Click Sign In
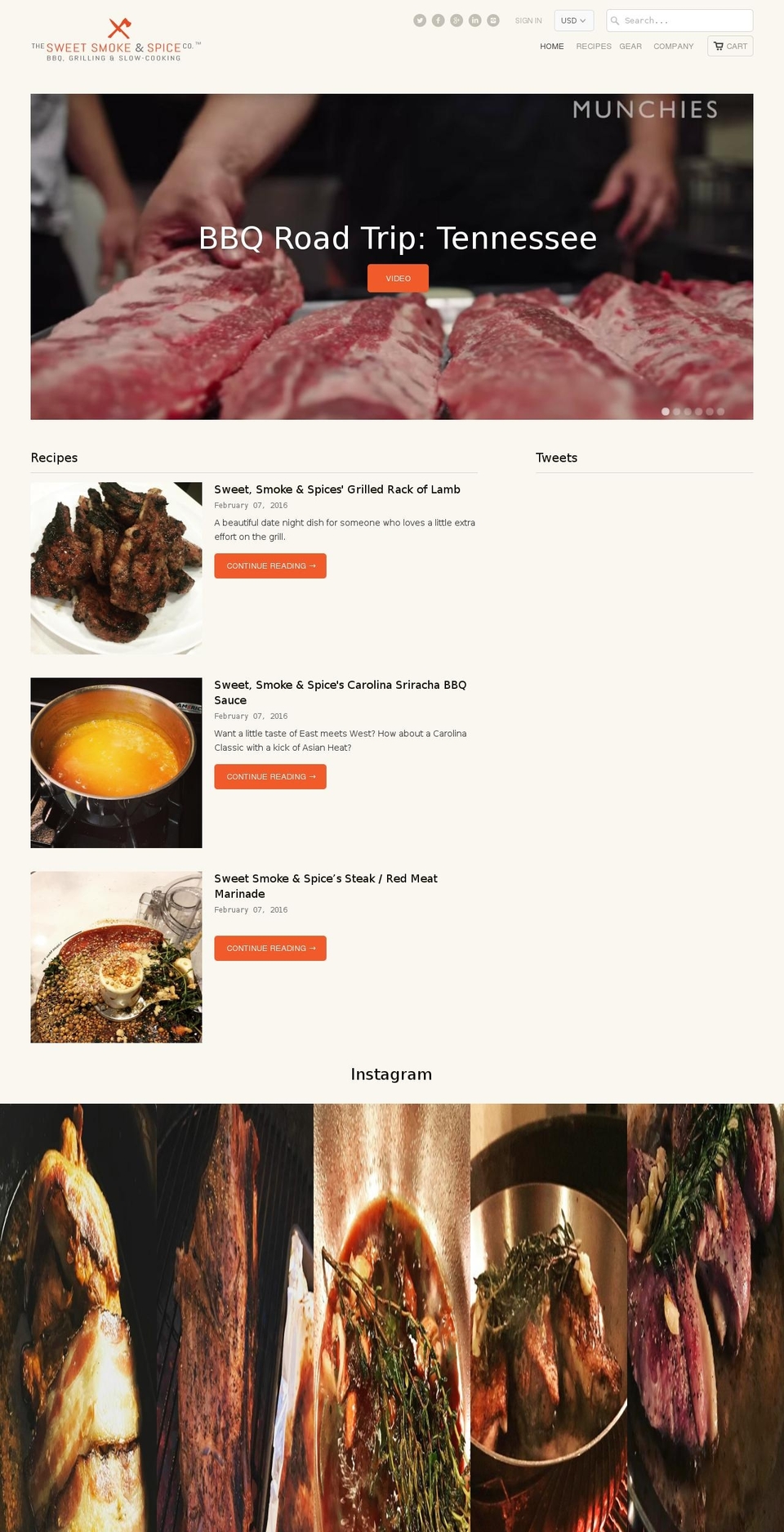 pos(528,20)
